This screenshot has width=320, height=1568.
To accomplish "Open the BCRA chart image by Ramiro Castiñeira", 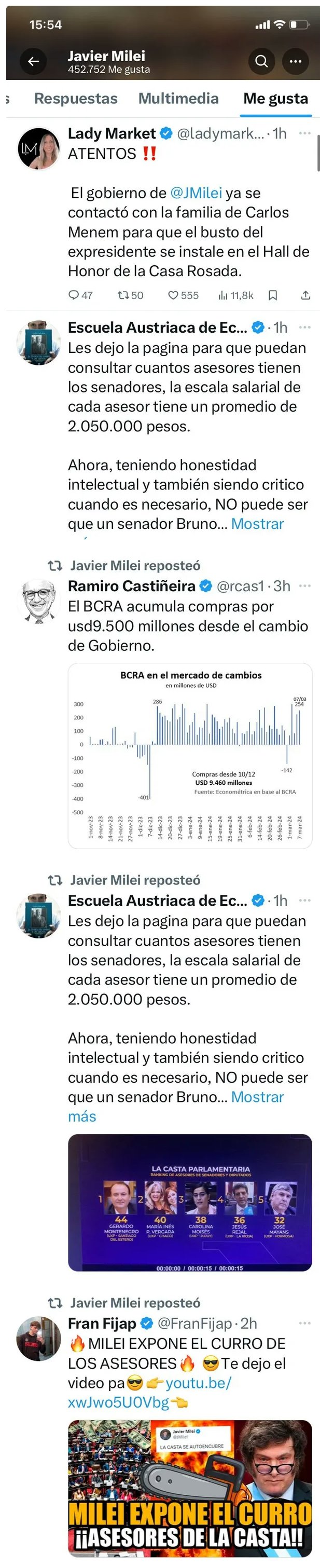I will pos(190,755).
